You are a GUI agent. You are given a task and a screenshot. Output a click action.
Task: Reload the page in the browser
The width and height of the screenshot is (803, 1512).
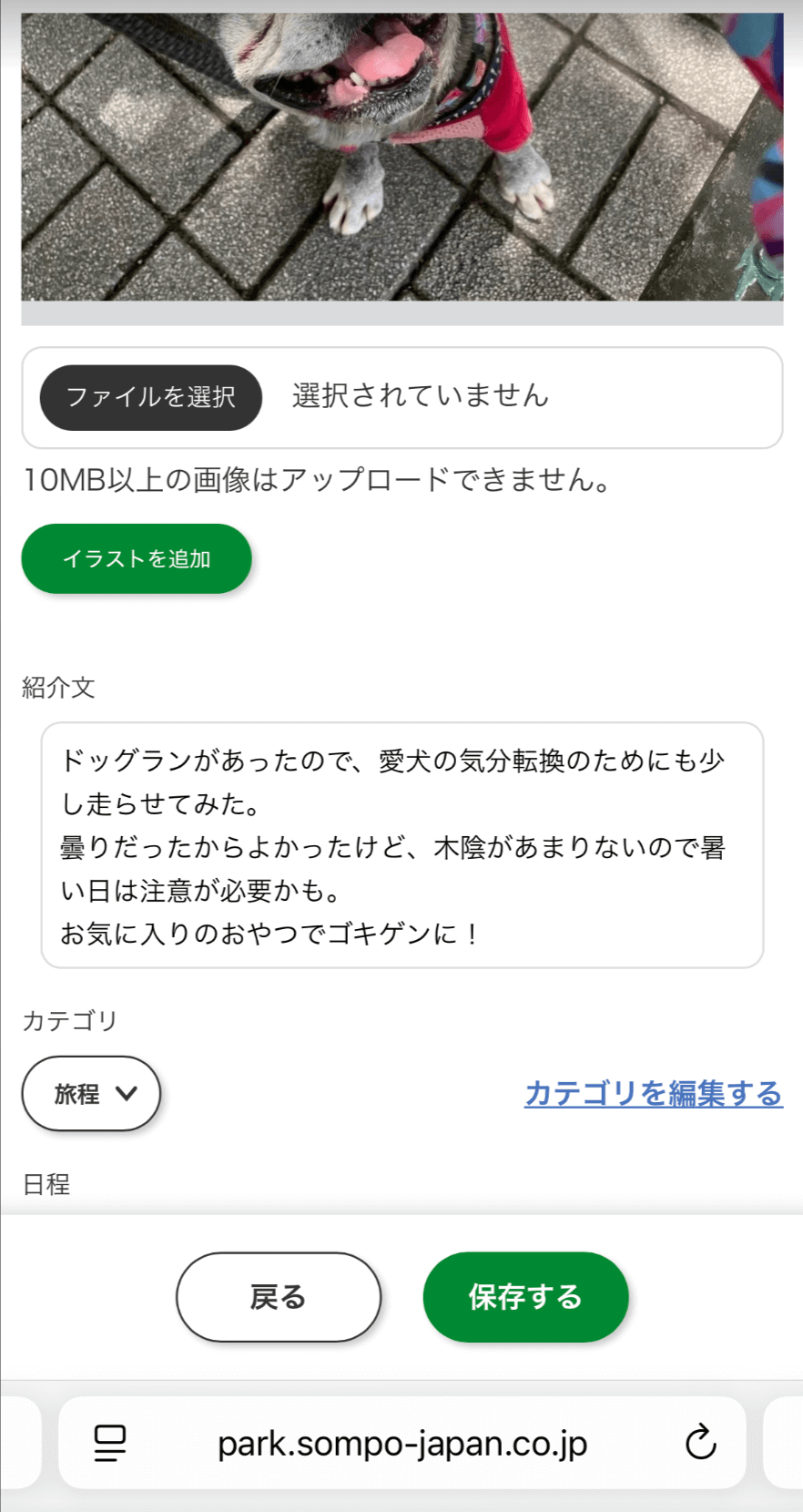point(700,1443)
